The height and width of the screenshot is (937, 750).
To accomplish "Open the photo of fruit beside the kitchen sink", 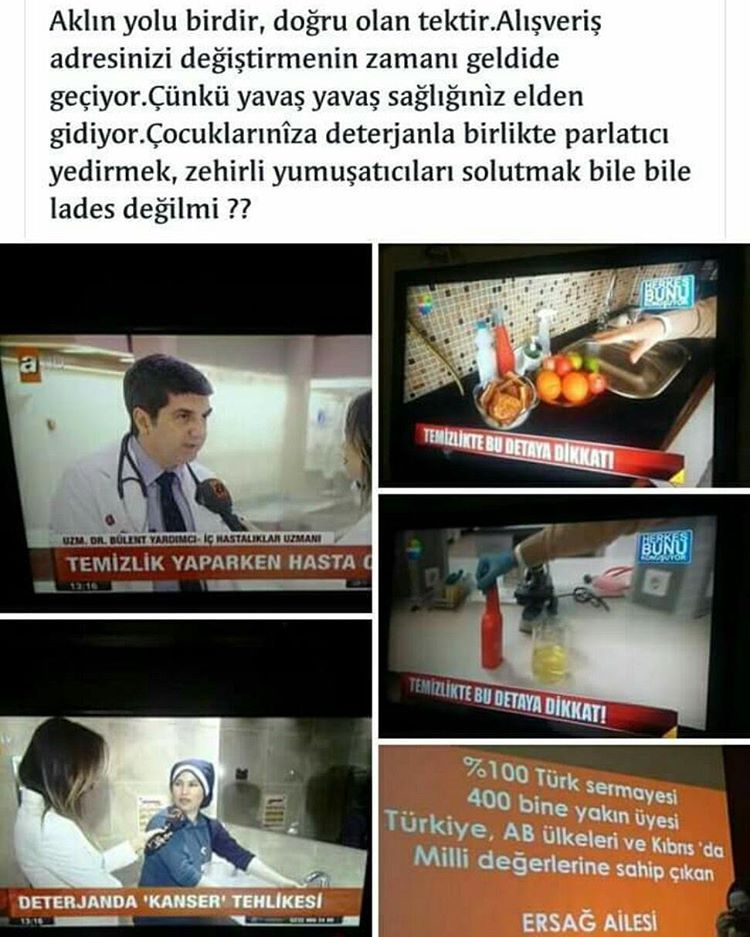I will (563, 366).
